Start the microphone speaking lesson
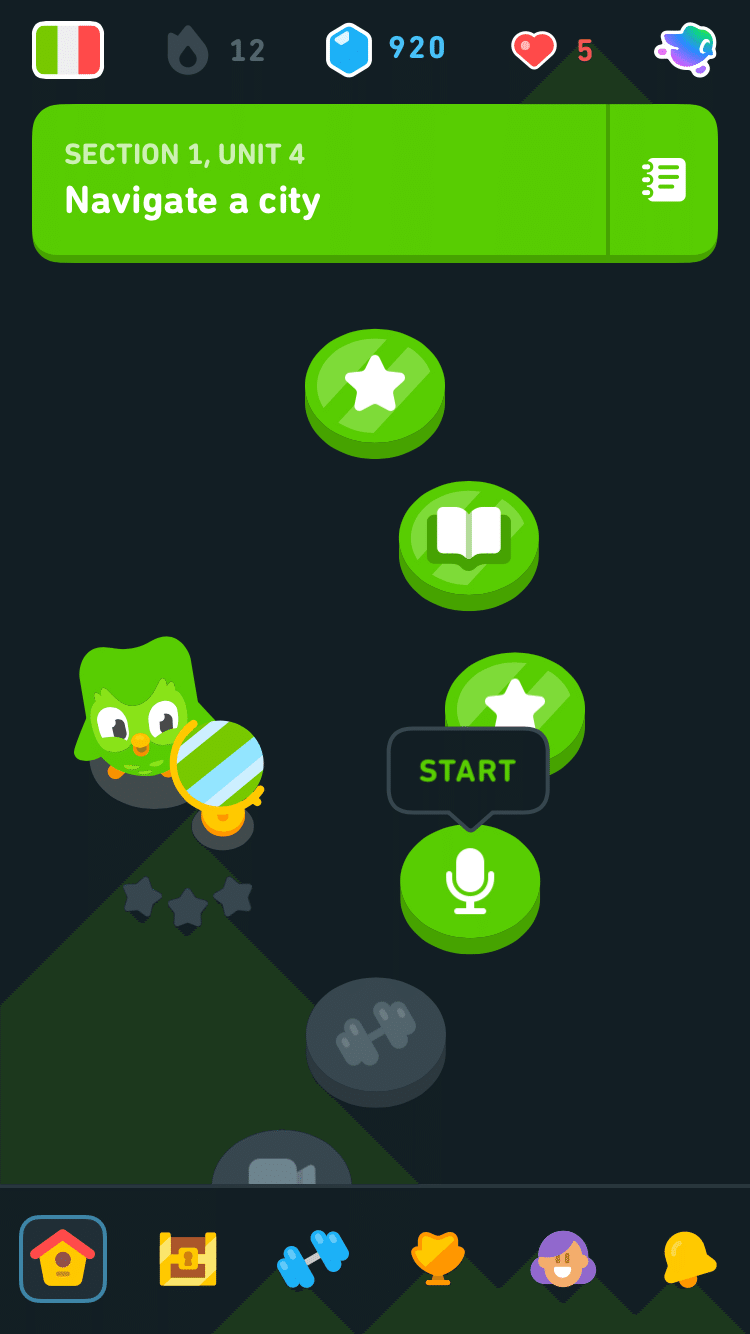This screenshot has width=750, height=1334. point(470,882)
